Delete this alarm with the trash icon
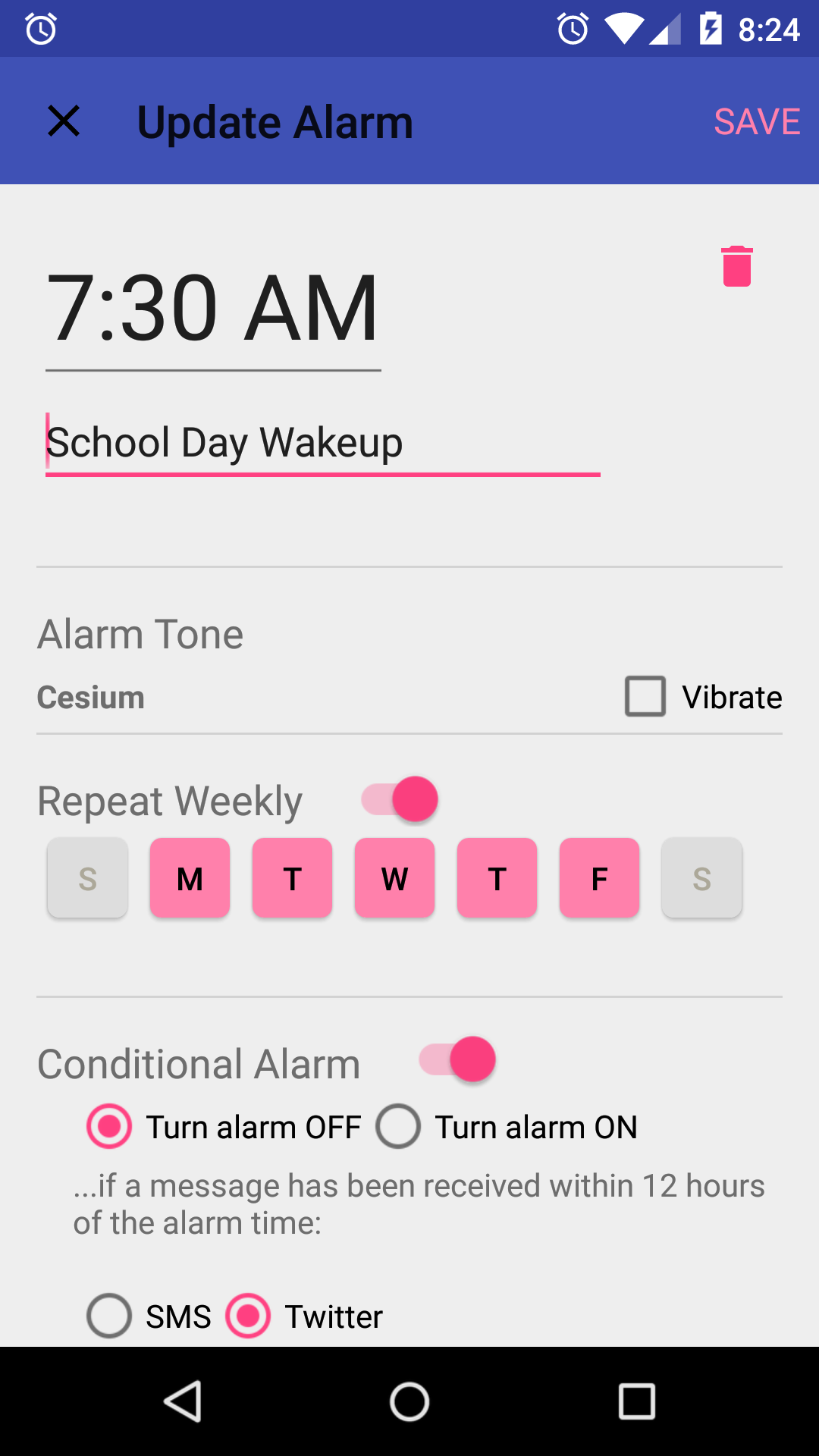Image resolution: width=819 pixels, height=1456 pixels. (736, 266)
